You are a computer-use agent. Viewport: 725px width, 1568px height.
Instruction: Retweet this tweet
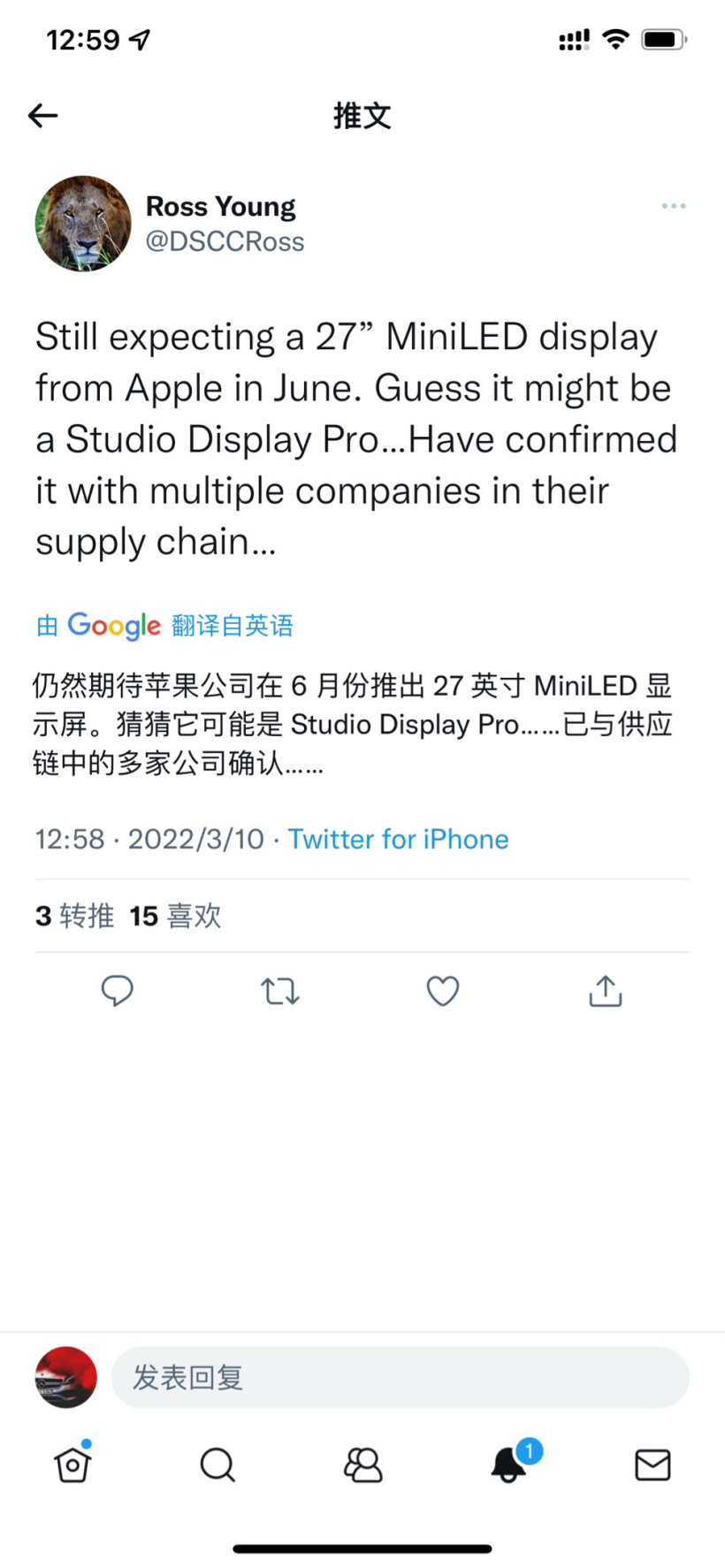click(280, 992)
